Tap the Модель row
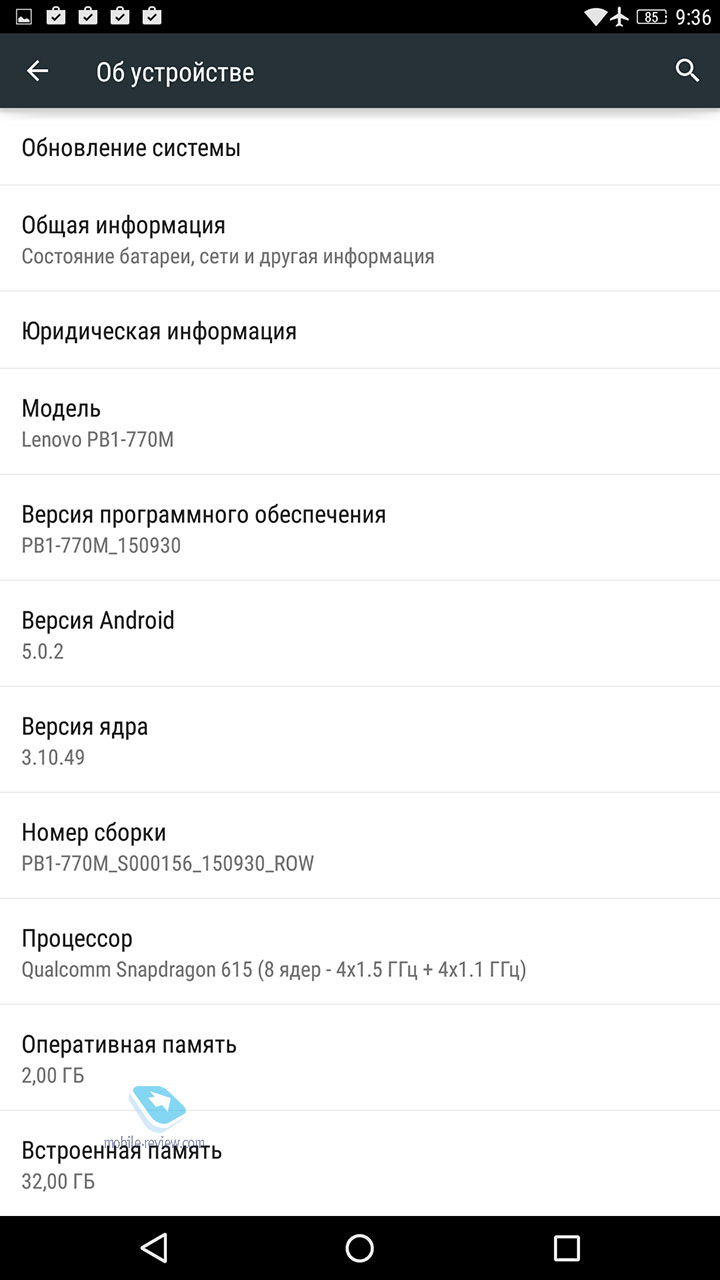 360,422
